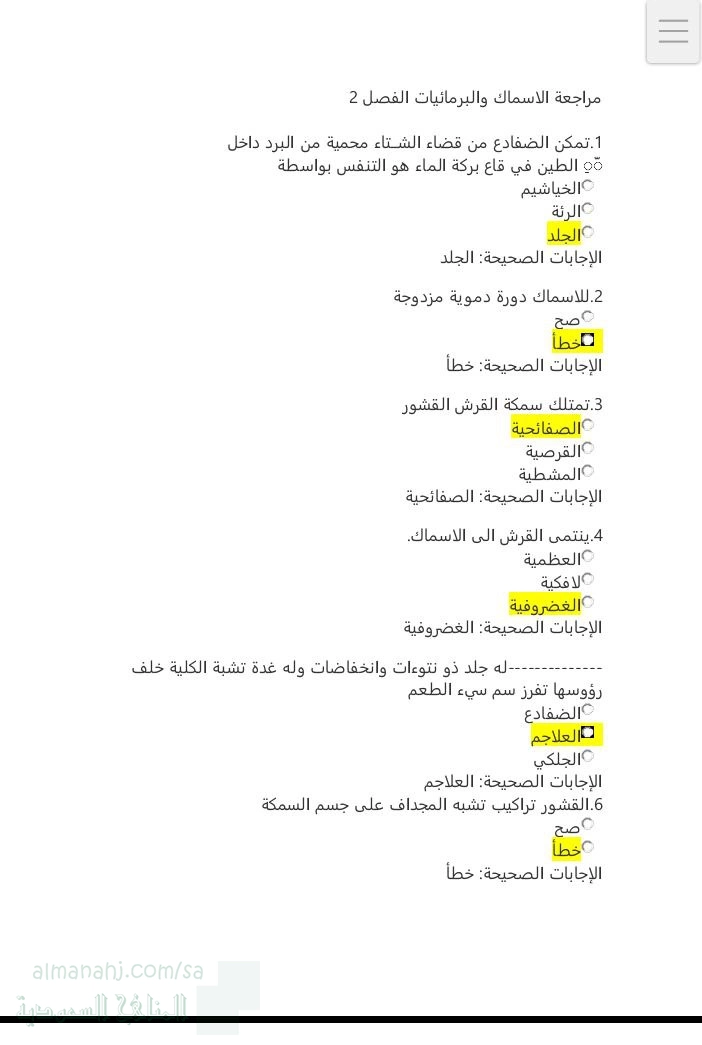Select العظمية as the fish type

(588, 556)
